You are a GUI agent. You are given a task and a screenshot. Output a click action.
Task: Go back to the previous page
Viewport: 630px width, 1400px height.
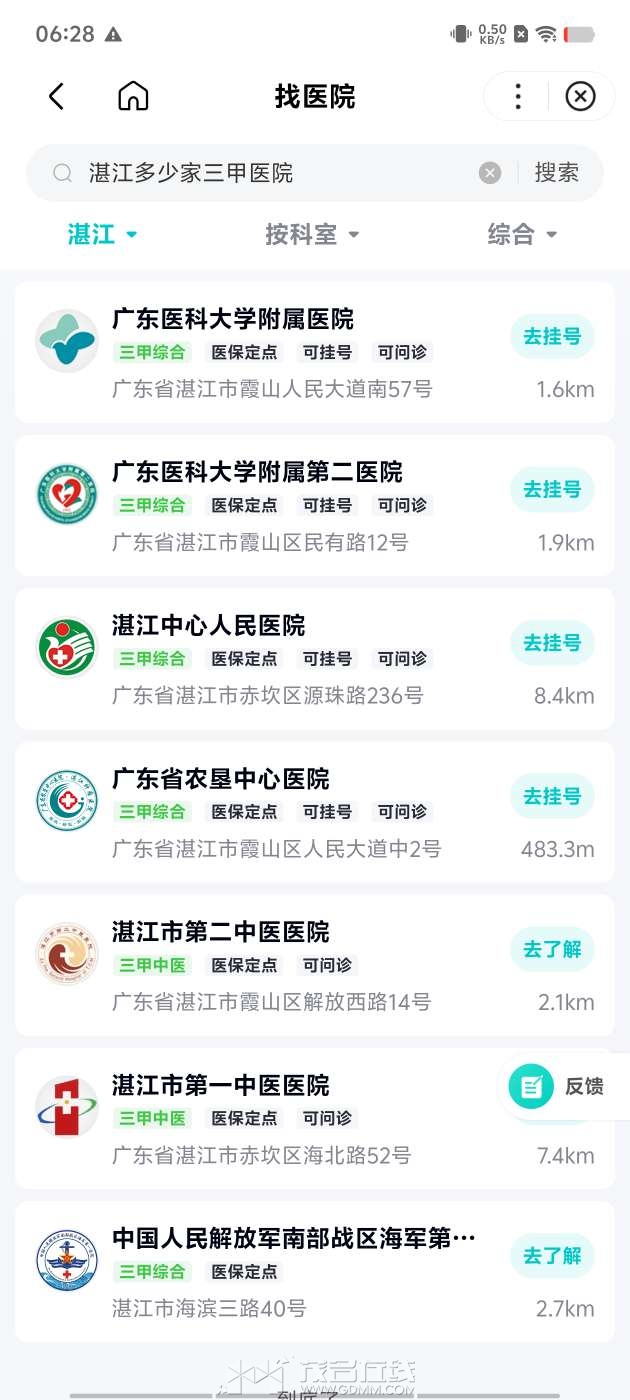[57, 96]
